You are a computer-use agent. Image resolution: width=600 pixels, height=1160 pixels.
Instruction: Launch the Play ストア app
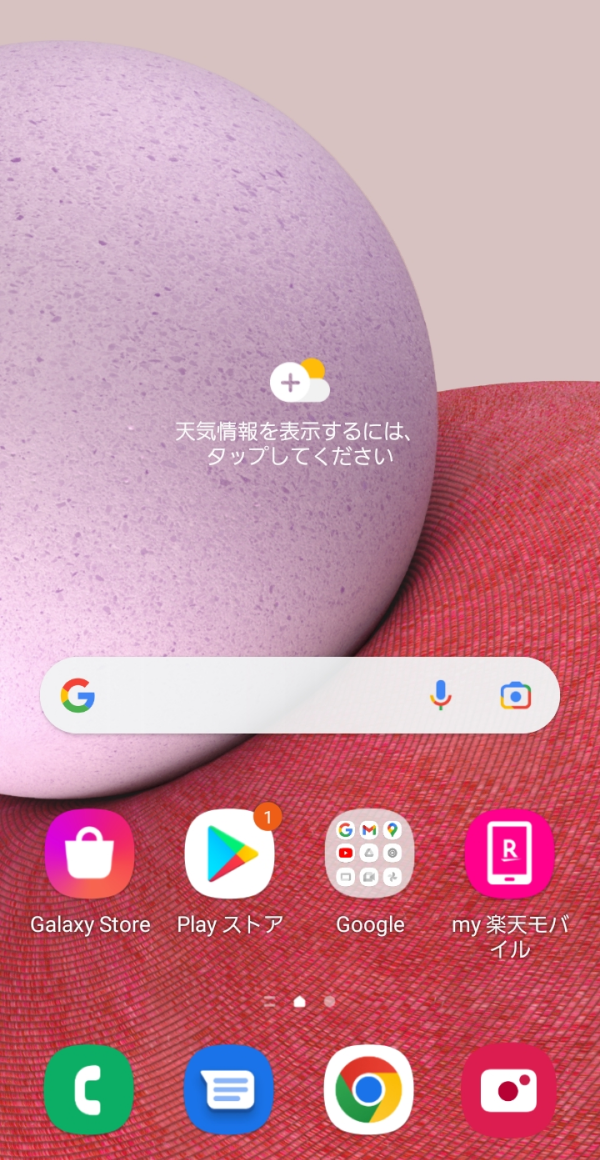click(x=230, y=854)
